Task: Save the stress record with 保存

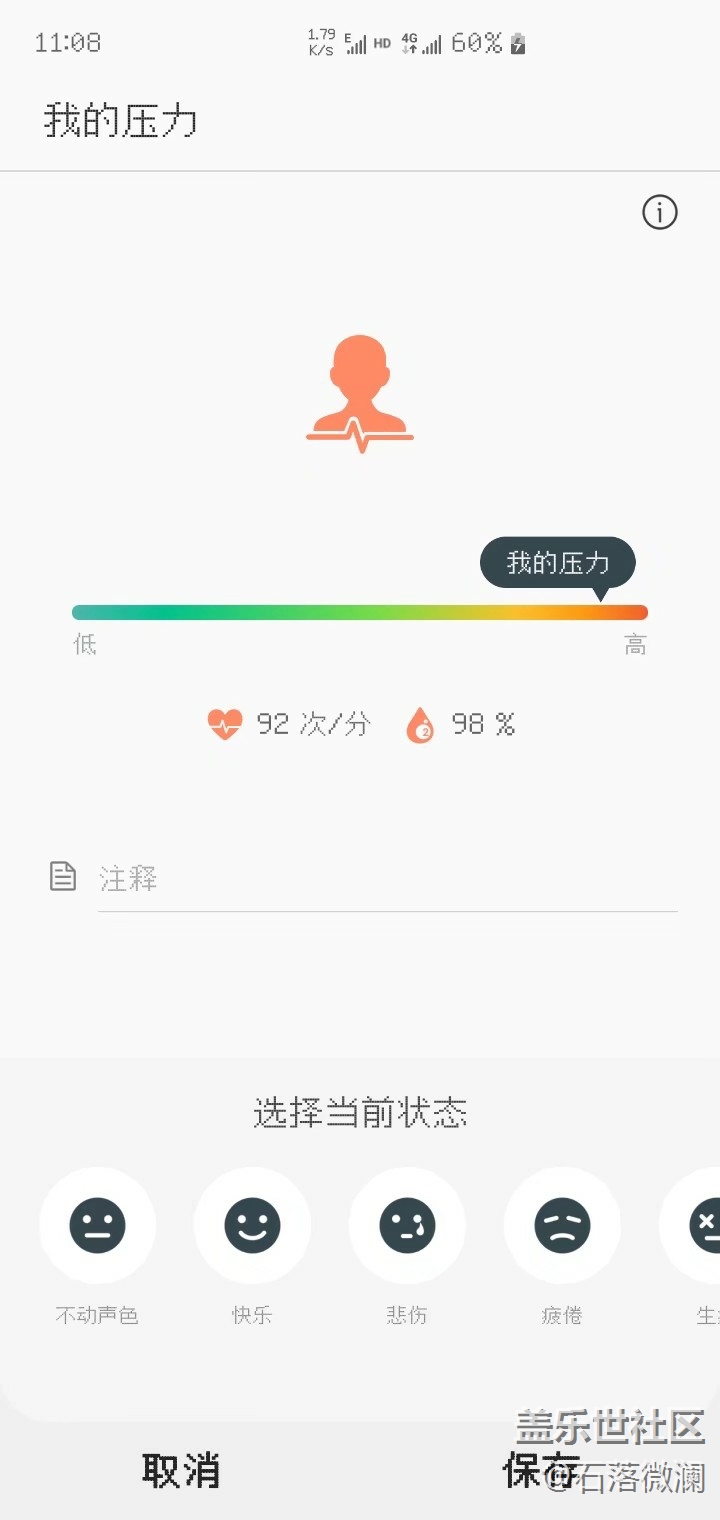Action: [x=540, y=1471]
